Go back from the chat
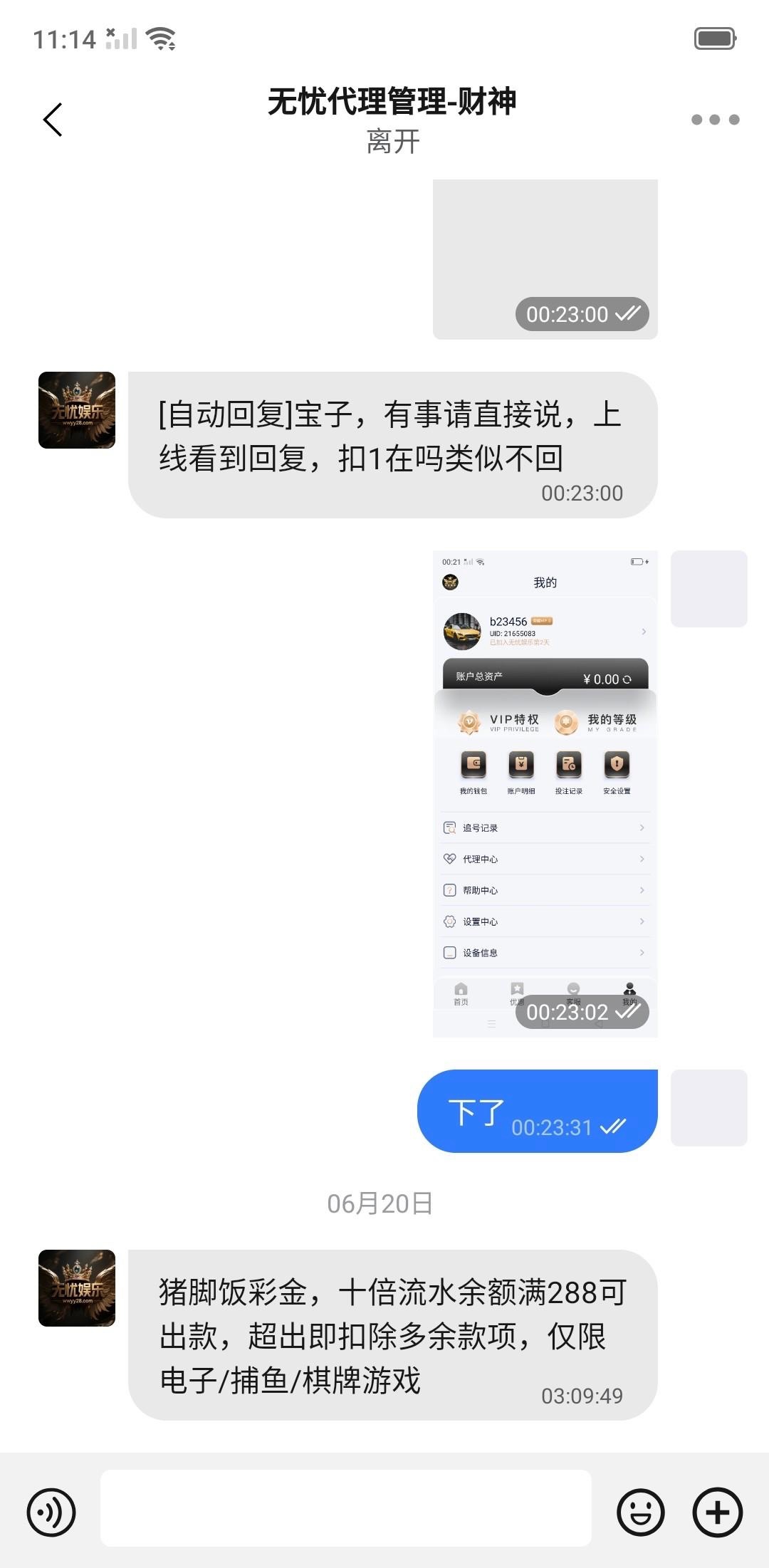Viewport: 769px width, 1568px height. 53,119
